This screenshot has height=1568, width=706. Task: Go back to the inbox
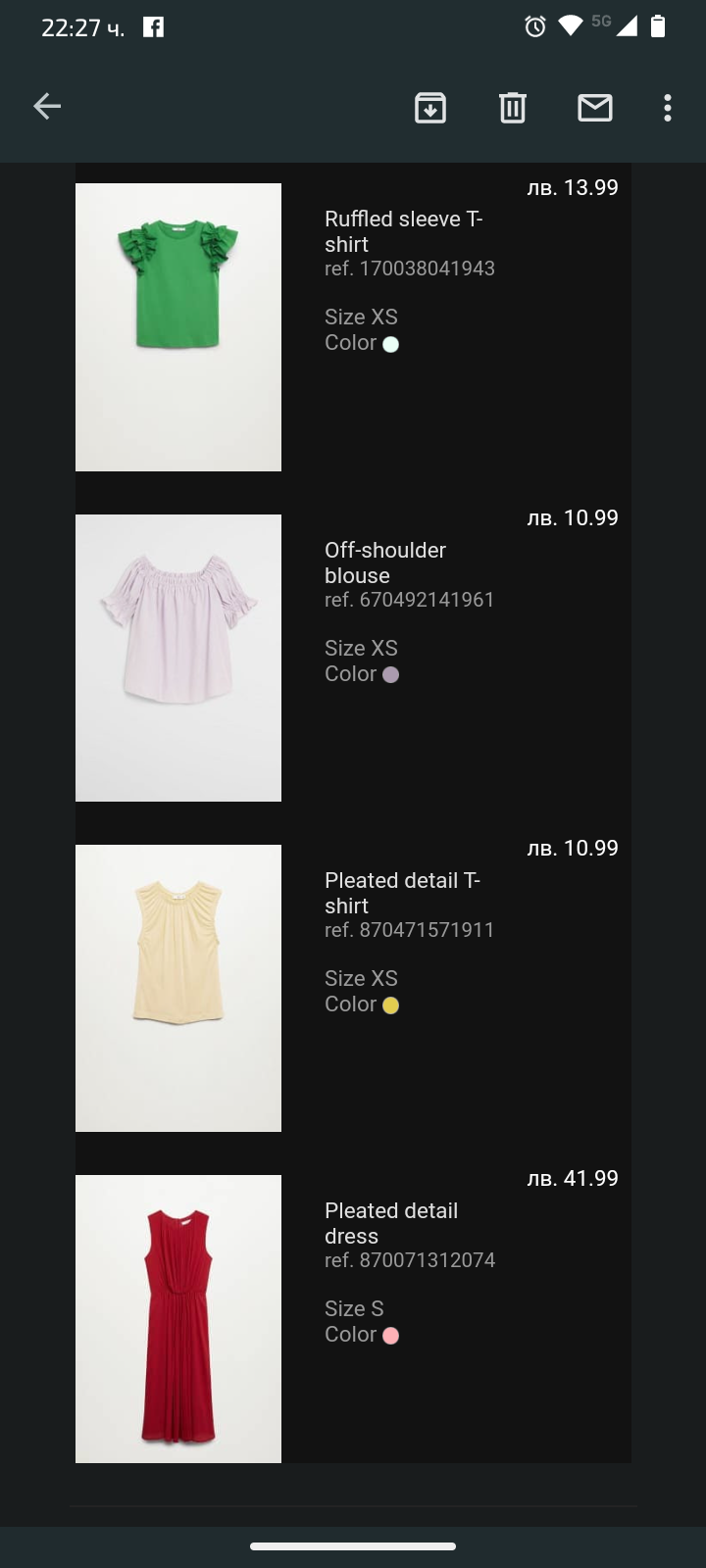[47, 107]
